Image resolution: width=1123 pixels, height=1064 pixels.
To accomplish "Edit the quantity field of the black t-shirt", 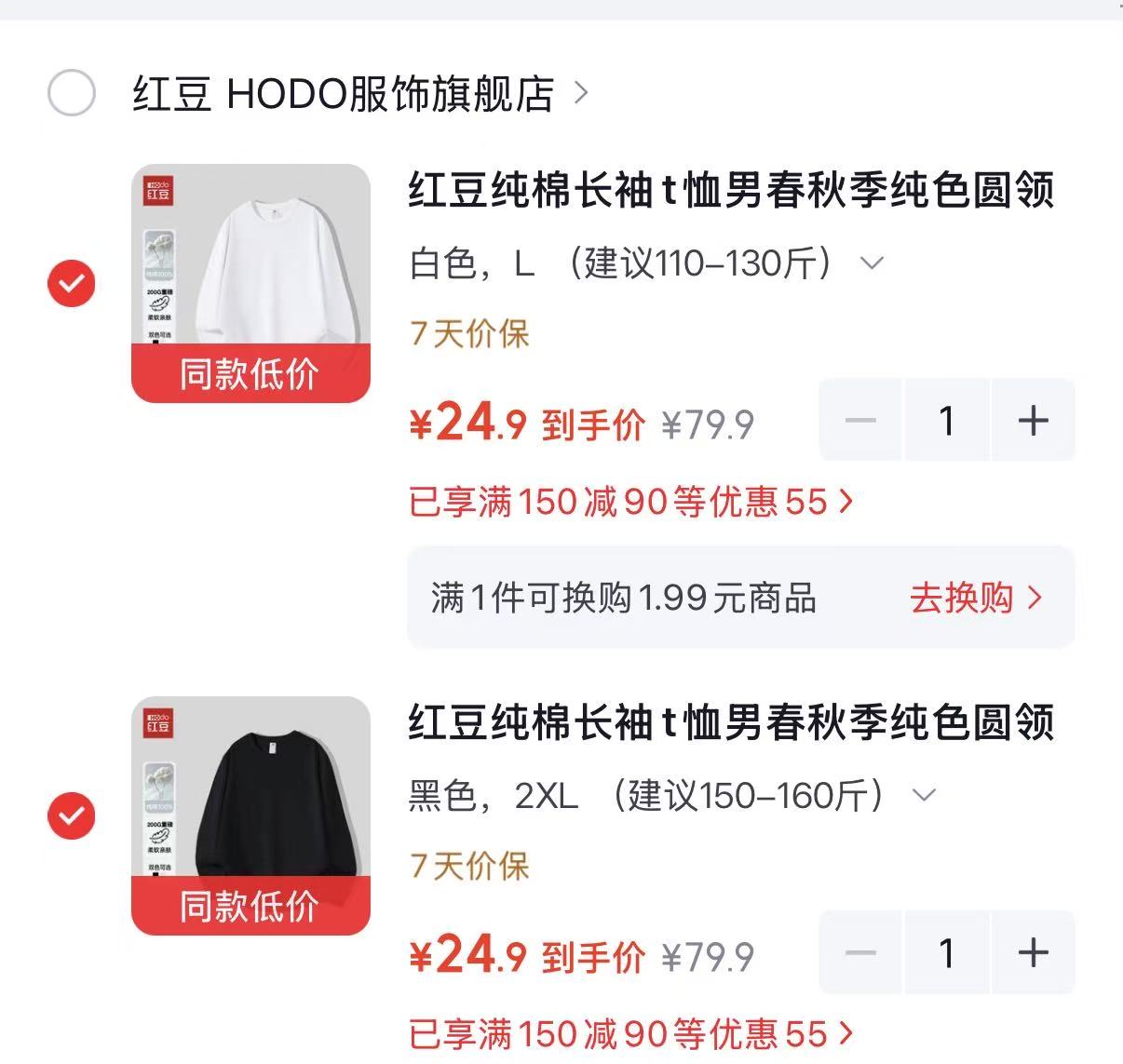I will tap(947, 952).
